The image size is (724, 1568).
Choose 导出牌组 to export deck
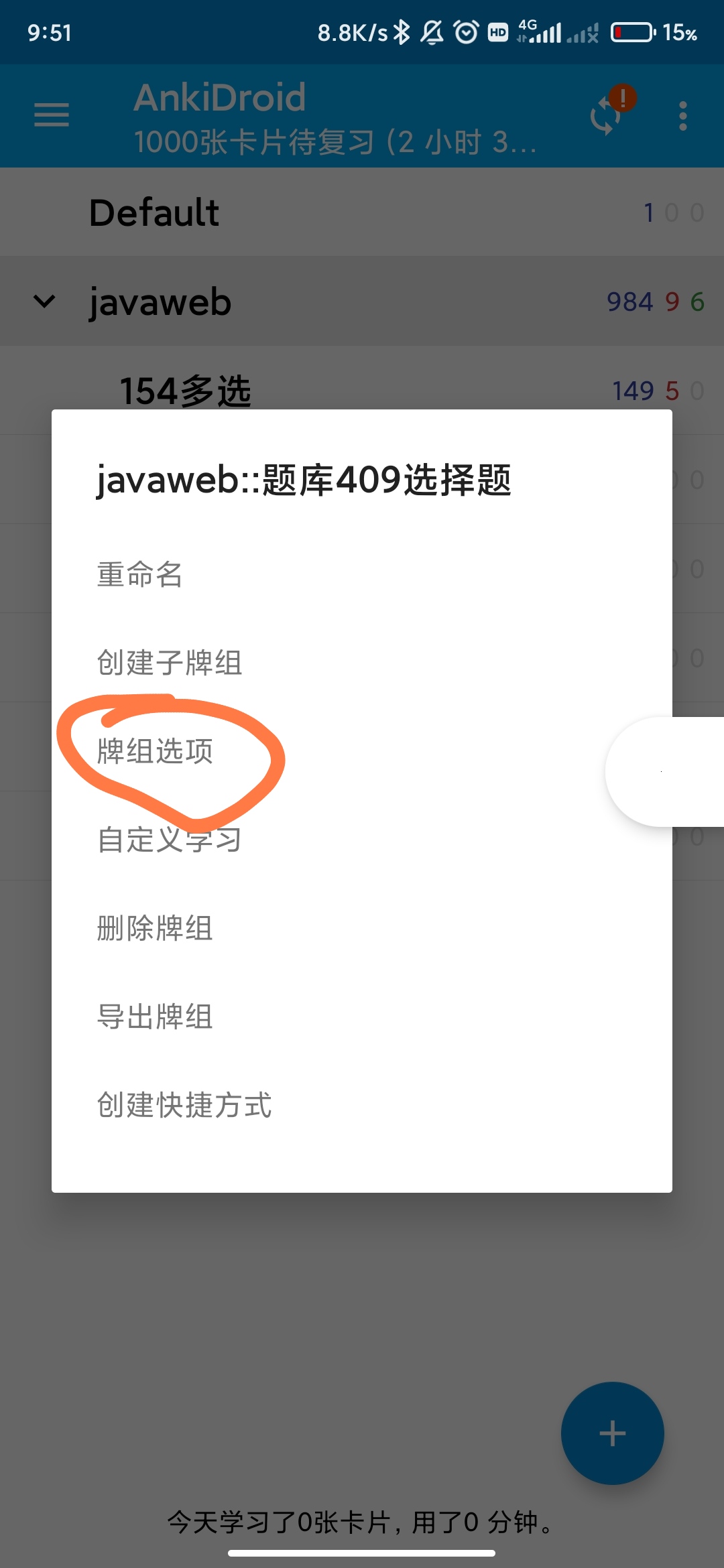click(x=156, y=1017)
